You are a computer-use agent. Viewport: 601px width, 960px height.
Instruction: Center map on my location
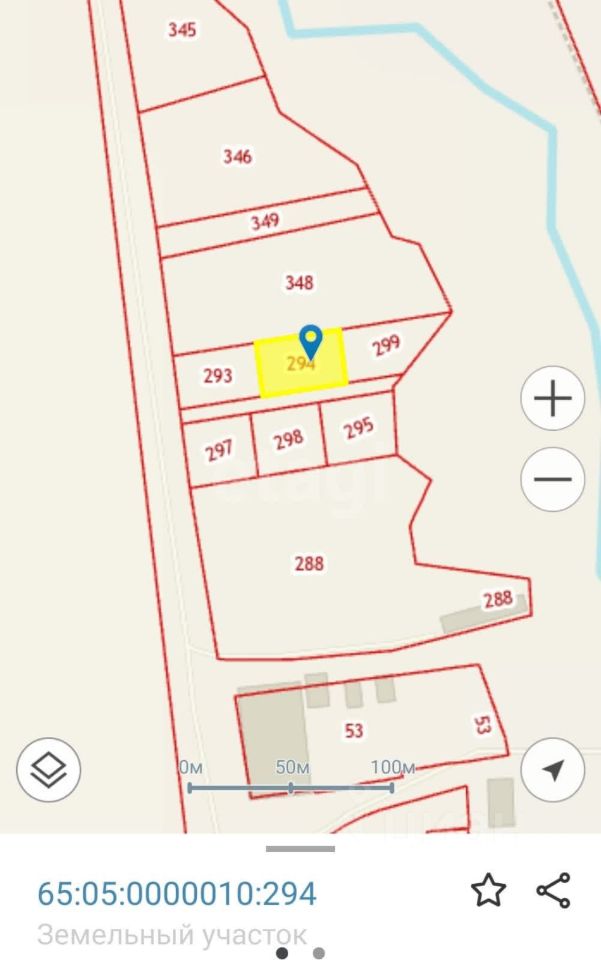552,770
